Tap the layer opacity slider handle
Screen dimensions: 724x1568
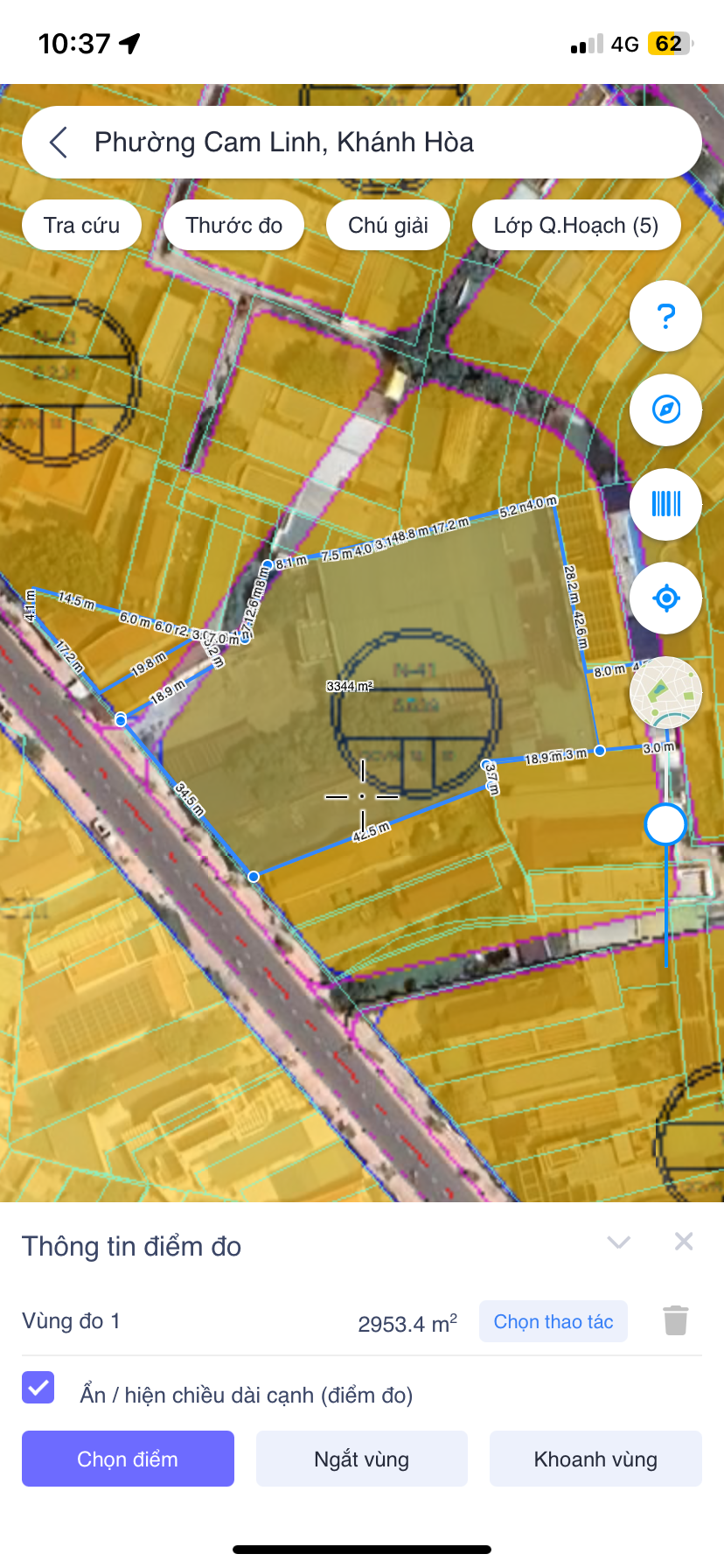[665, 824]
